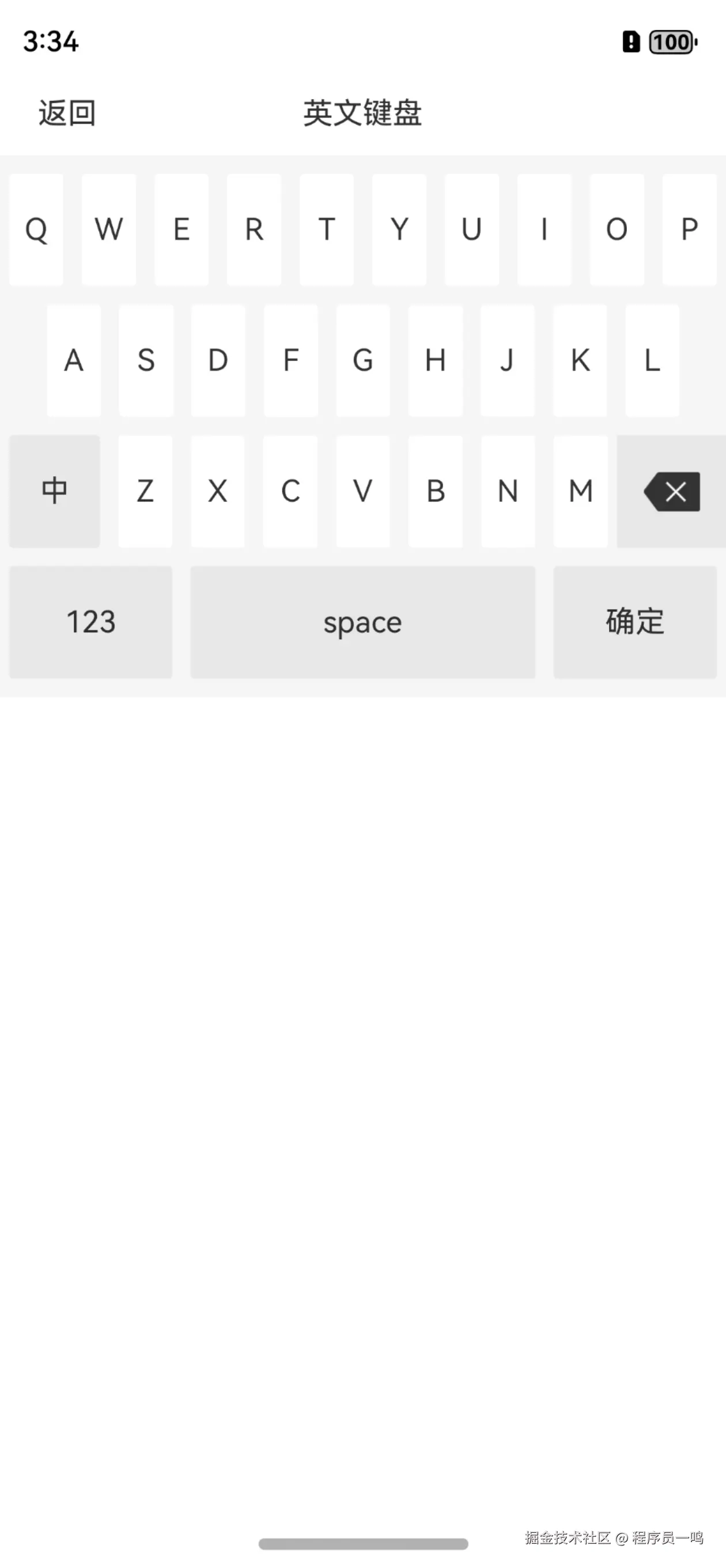
Task: Delete a character with backspace
Action: 671,491
